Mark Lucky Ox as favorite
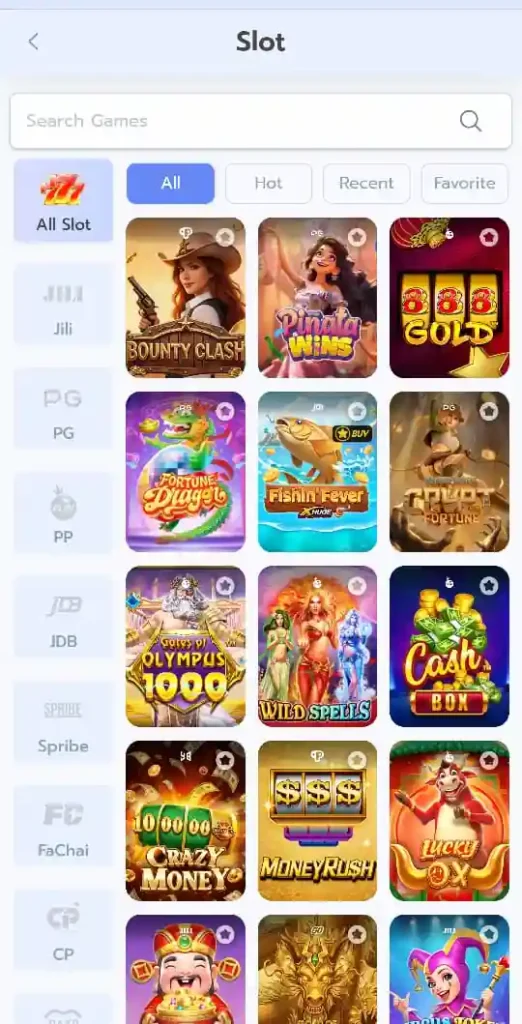522x1024 pixels. [489, 760]
